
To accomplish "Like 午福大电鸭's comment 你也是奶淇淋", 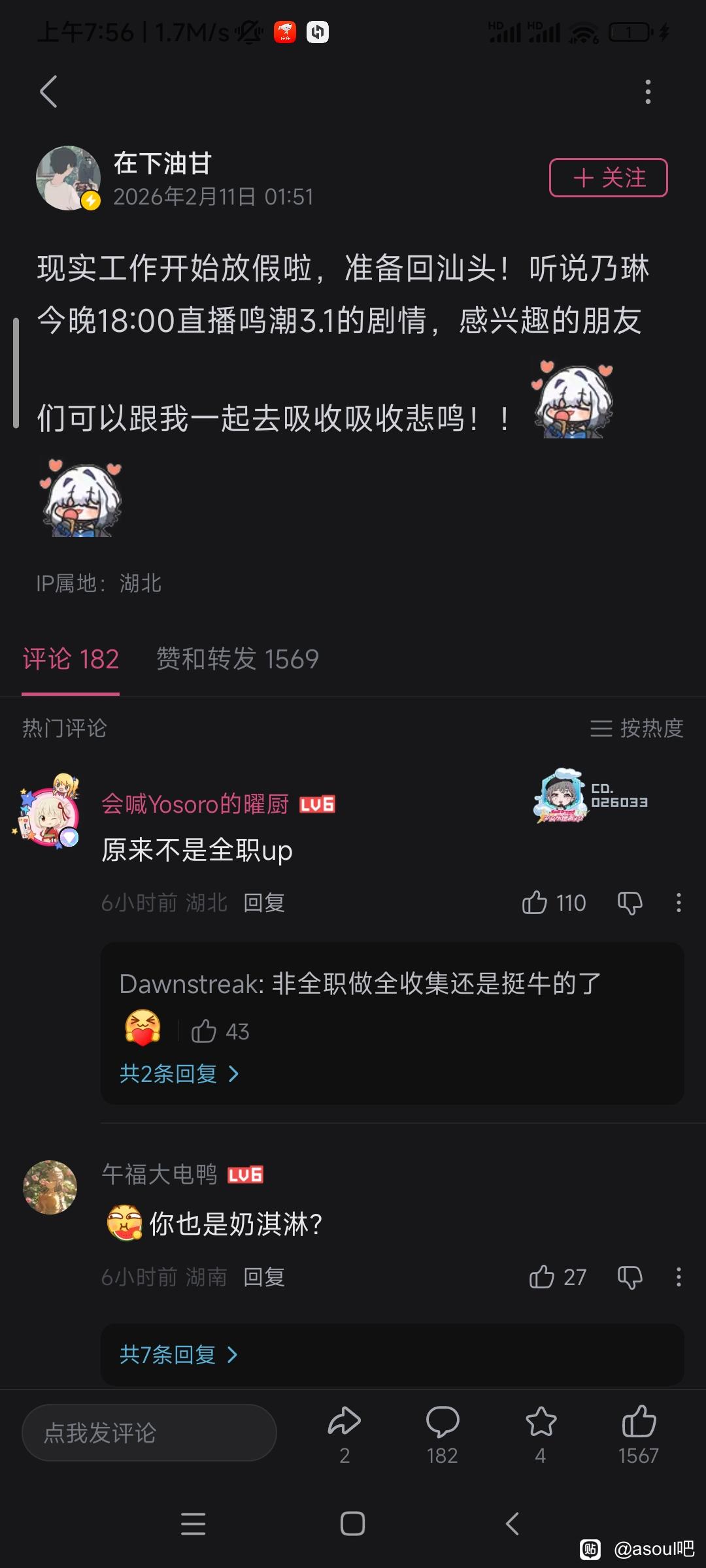I will point(542,1277).
